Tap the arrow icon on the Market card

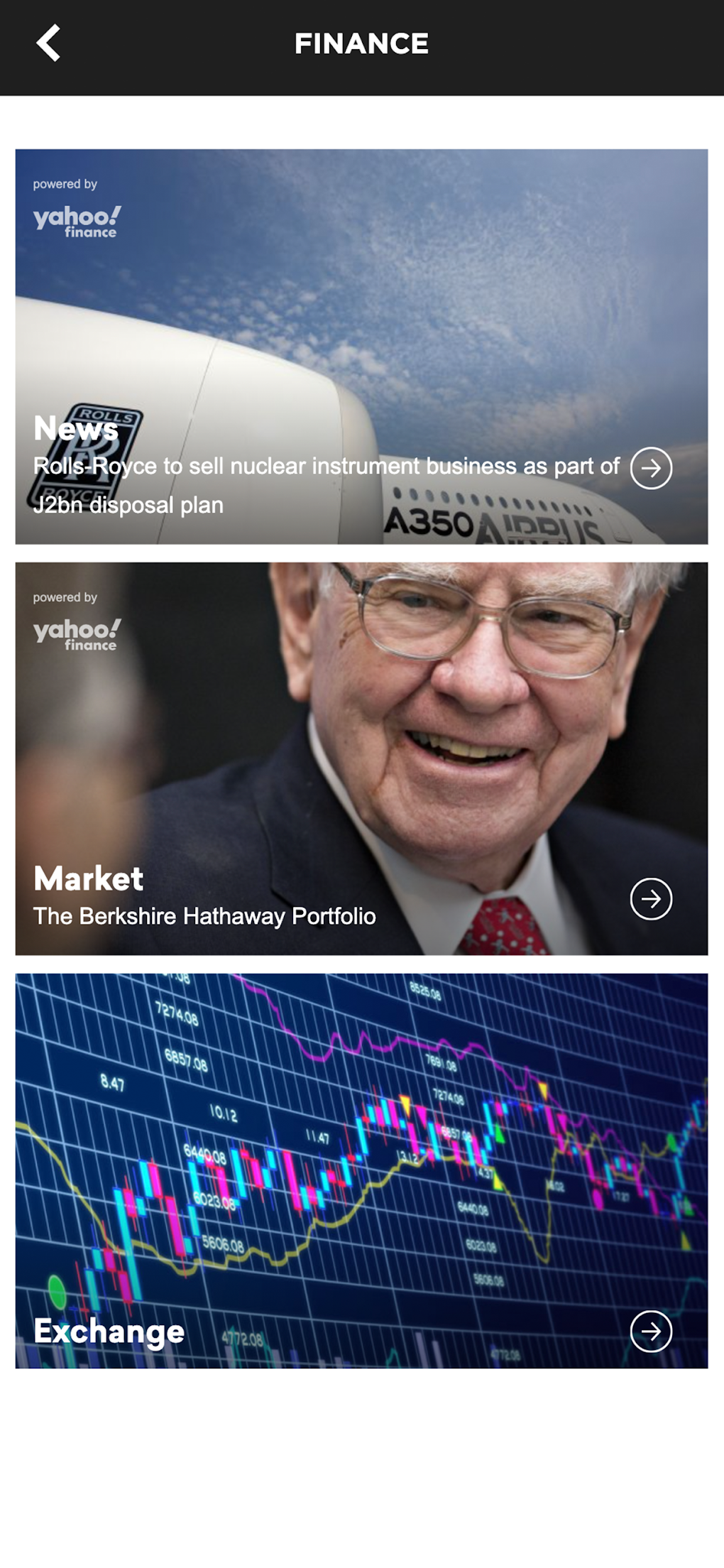651,899
